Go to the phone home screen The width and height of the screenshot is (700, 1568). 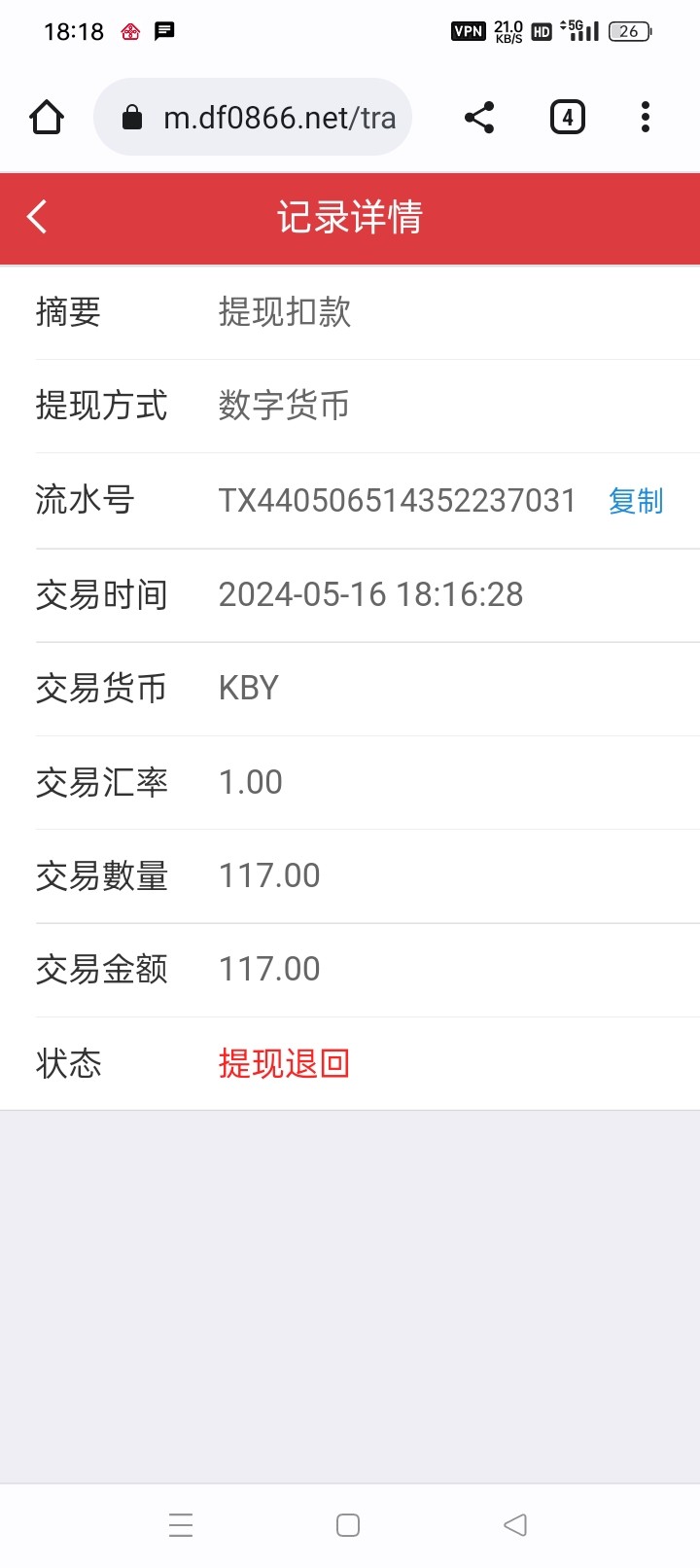click(348, 1524)
